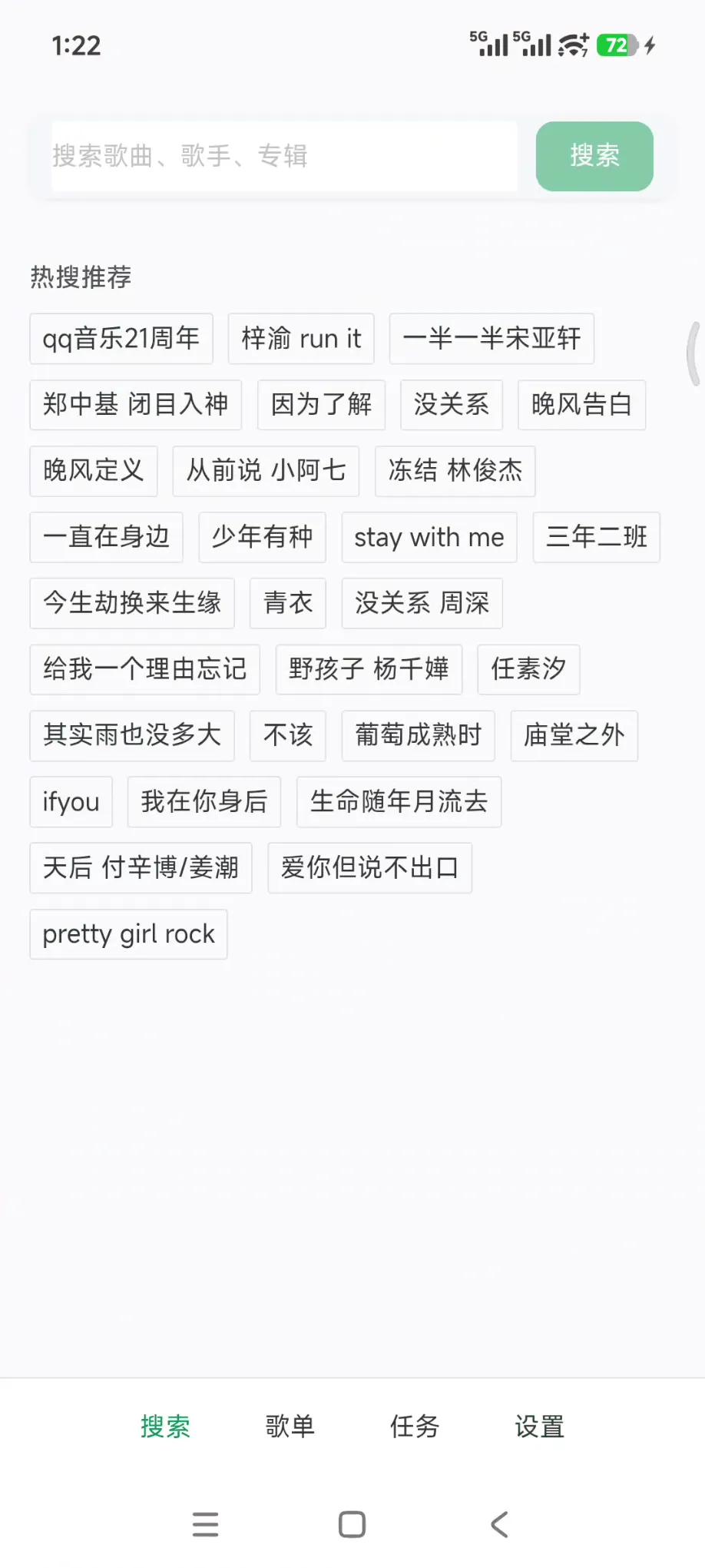This screenshot has height=1568, width=705.
Task: Tap the 葡萄成熟时 hot search
Action: (x=418, y=735)
